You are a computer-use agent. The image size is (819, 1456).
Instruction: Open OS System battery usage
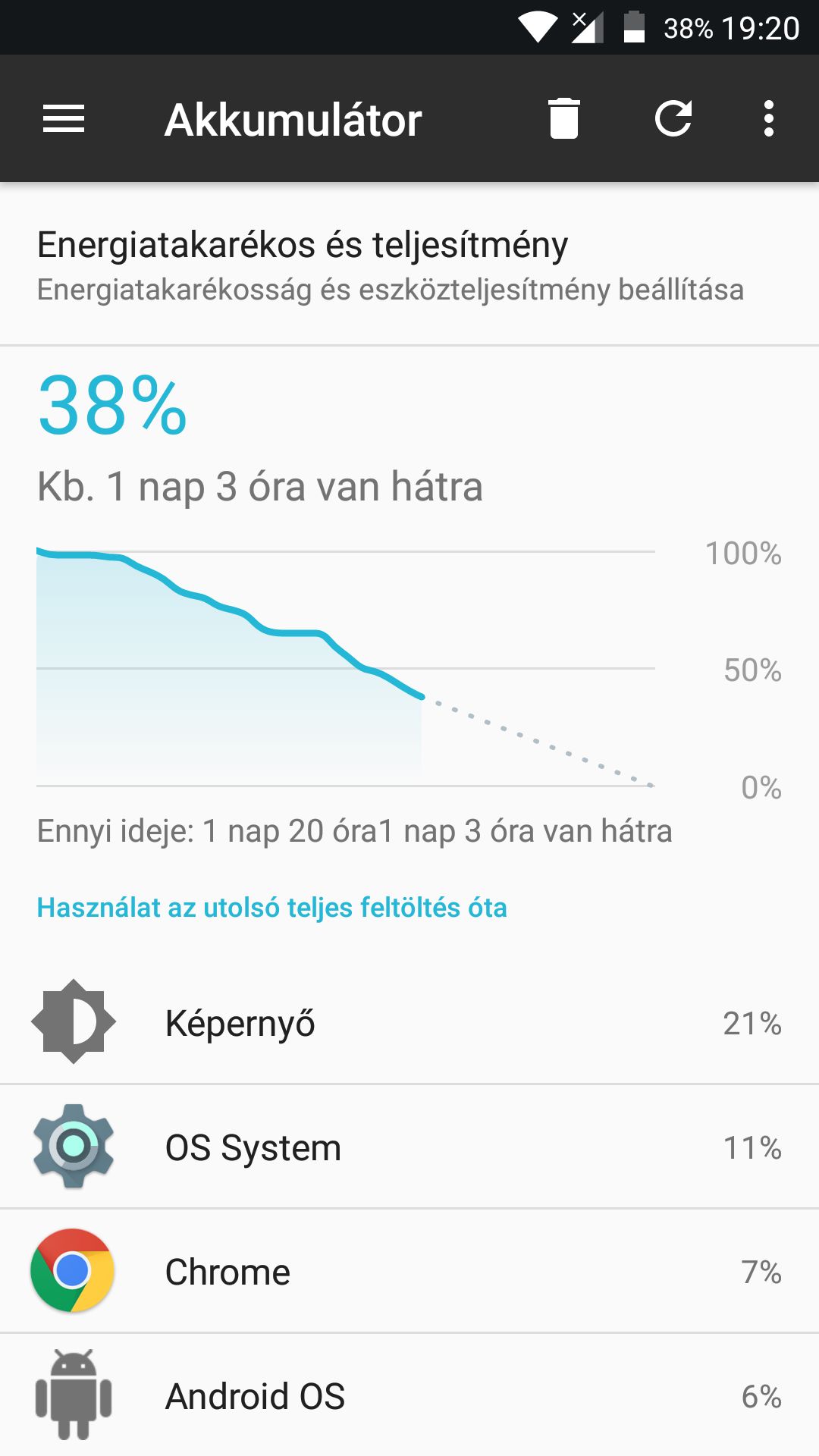(409, 1147)
